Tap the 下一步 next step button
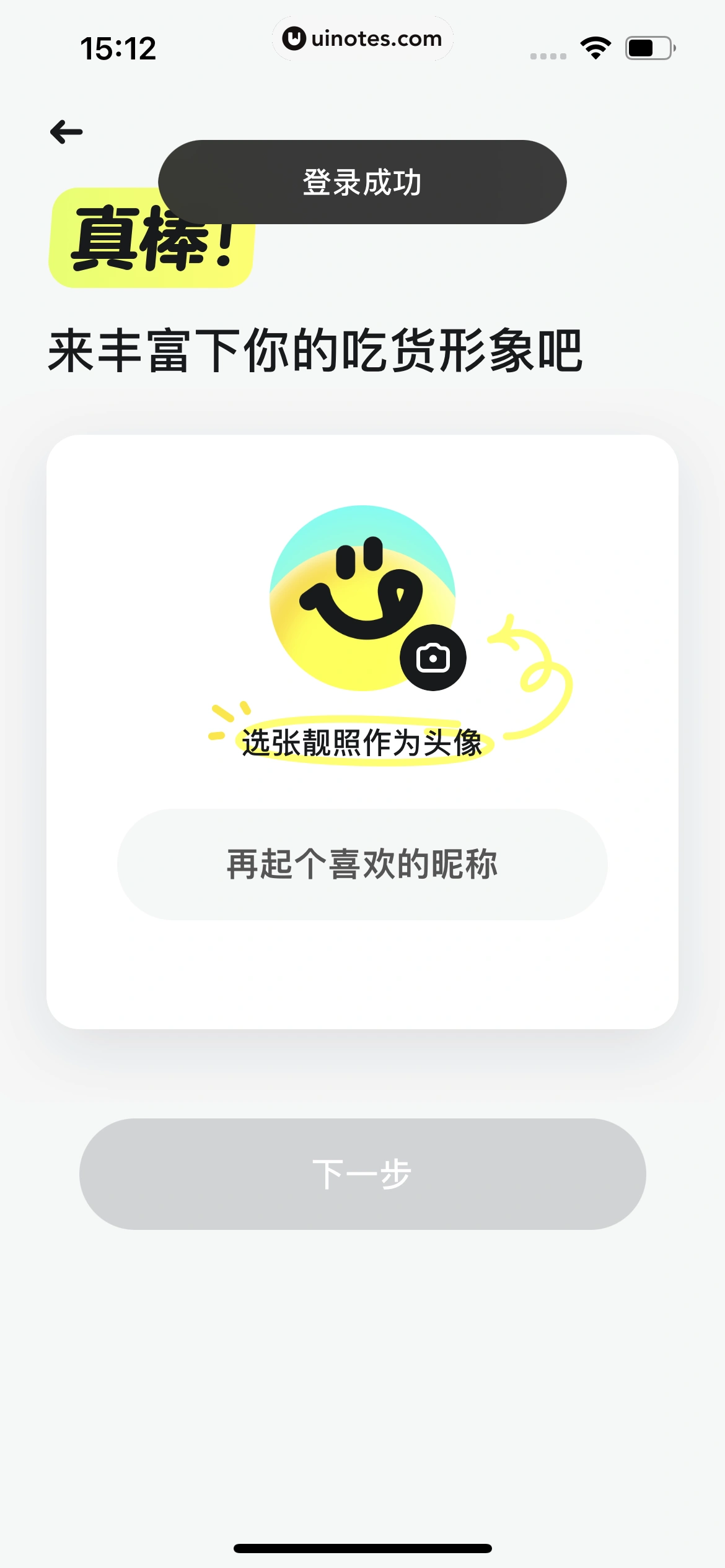 [362, 1174]
